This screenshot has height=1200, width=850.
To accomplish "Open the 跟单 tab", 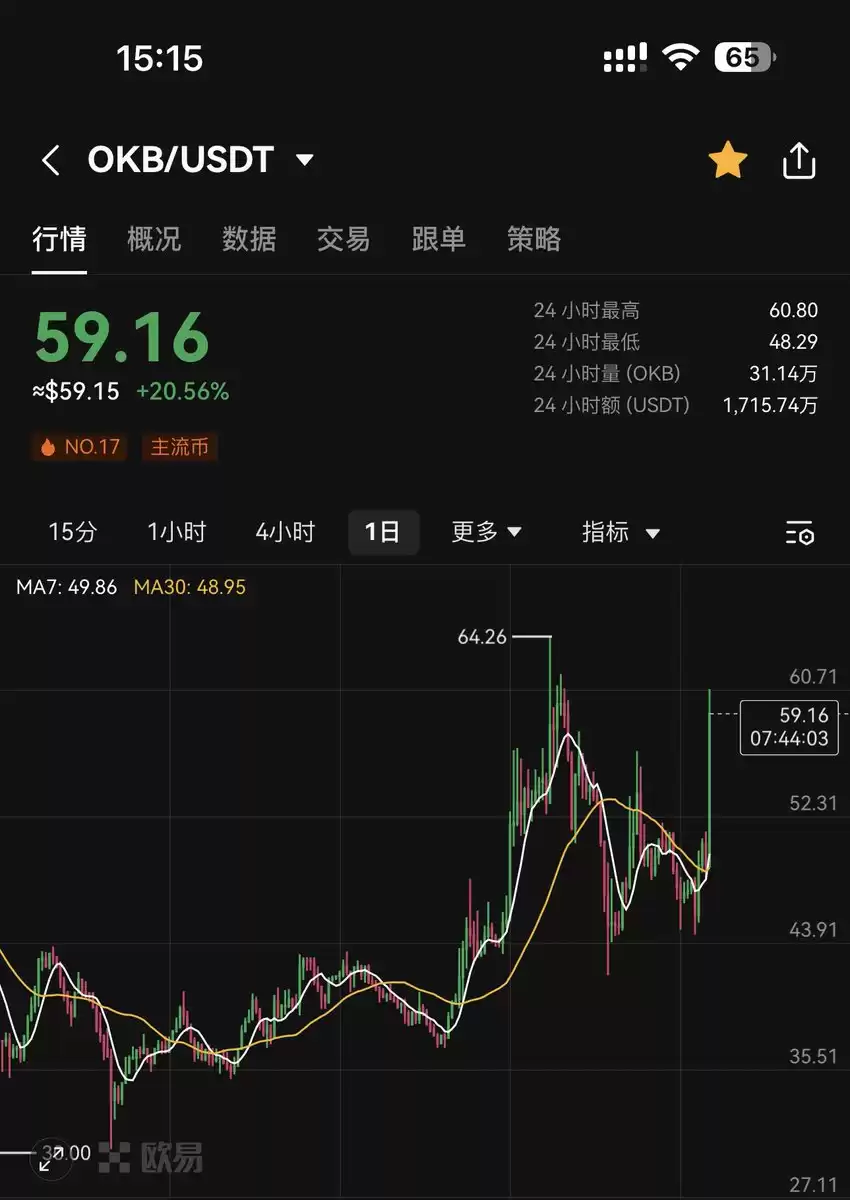I will [x=438, y=239].
